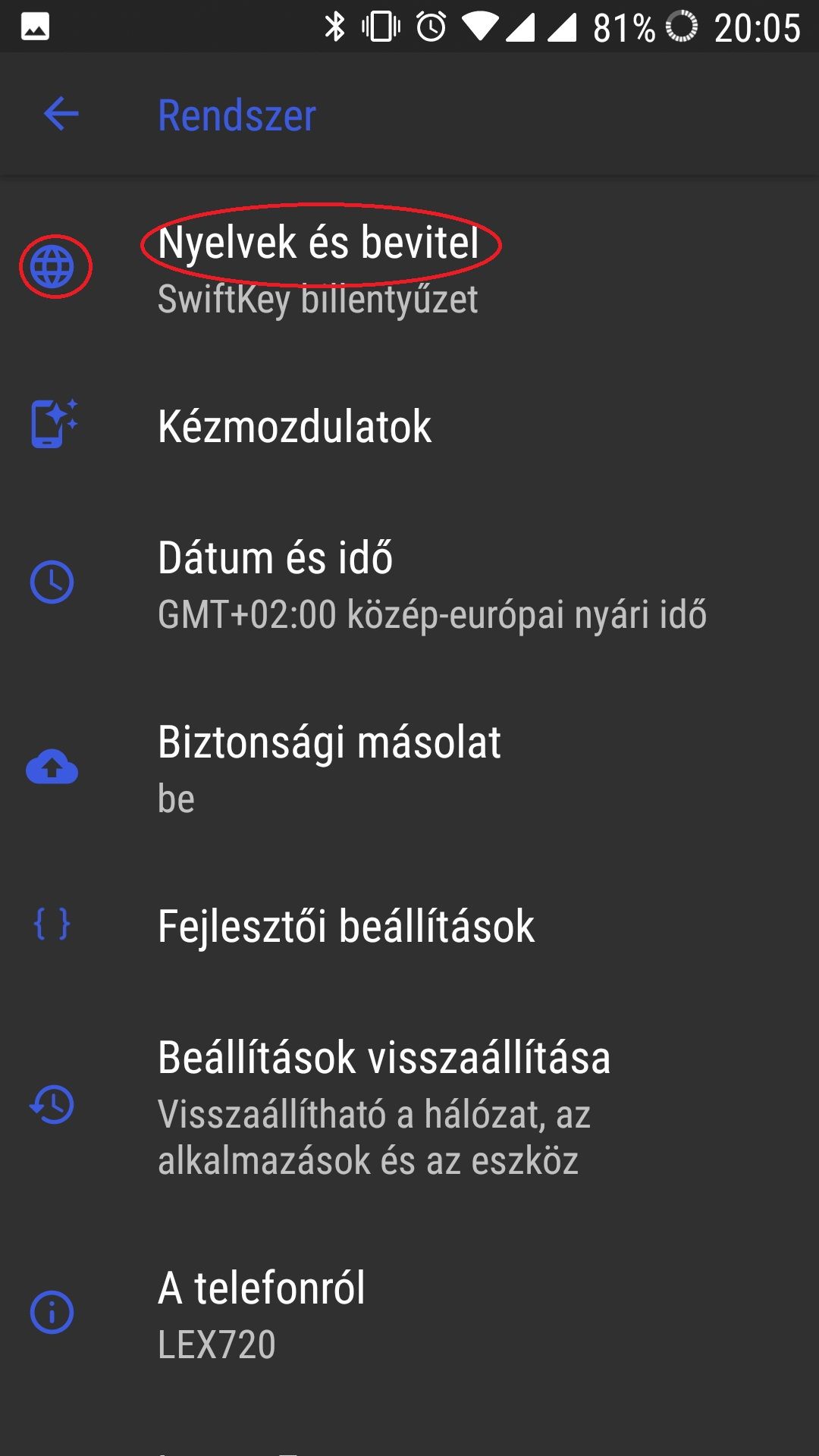
Task: Open the Kézmozdulatok settings row
Action: tap(409, 425)
